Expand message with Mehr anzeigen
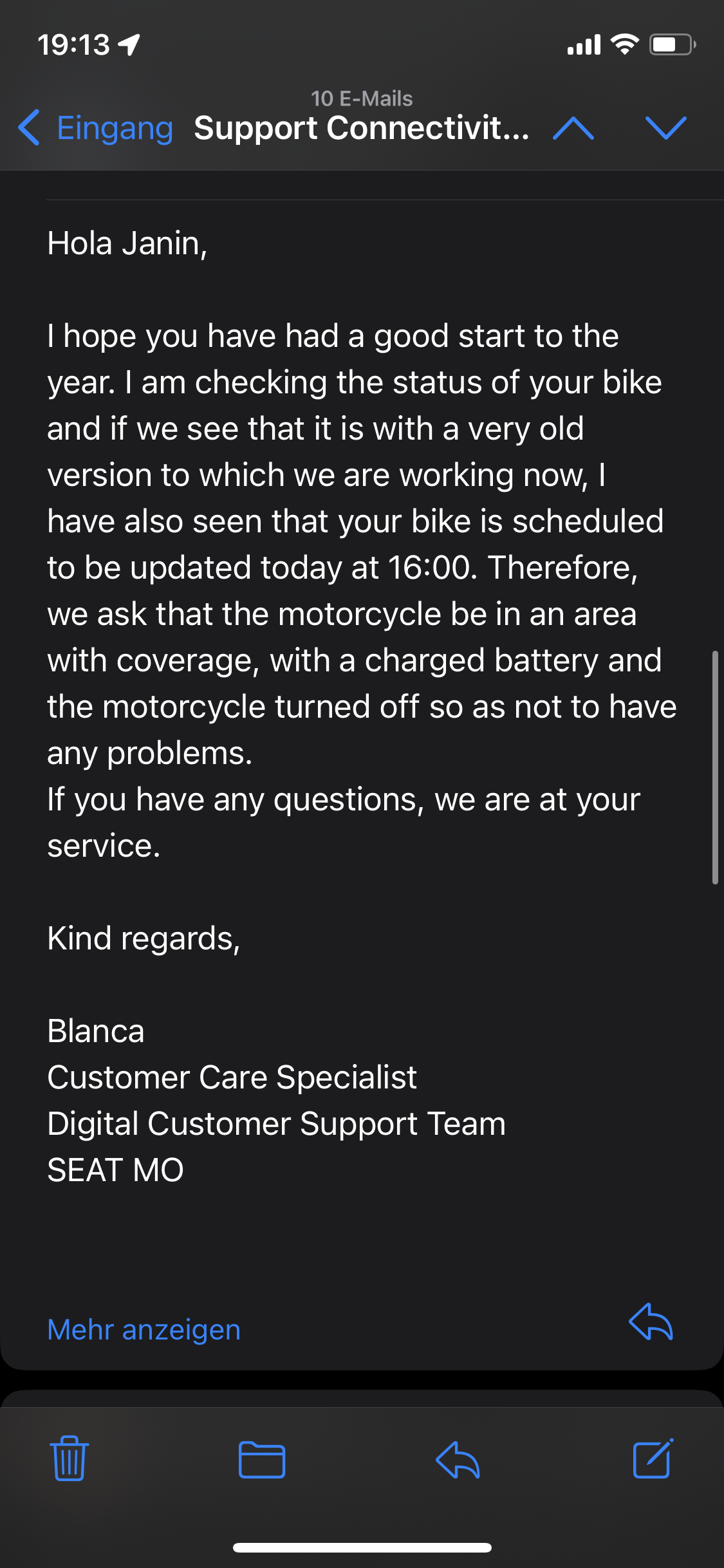Image resolution: width=724 pixels, height=1568 pixels. (144, 1329)
